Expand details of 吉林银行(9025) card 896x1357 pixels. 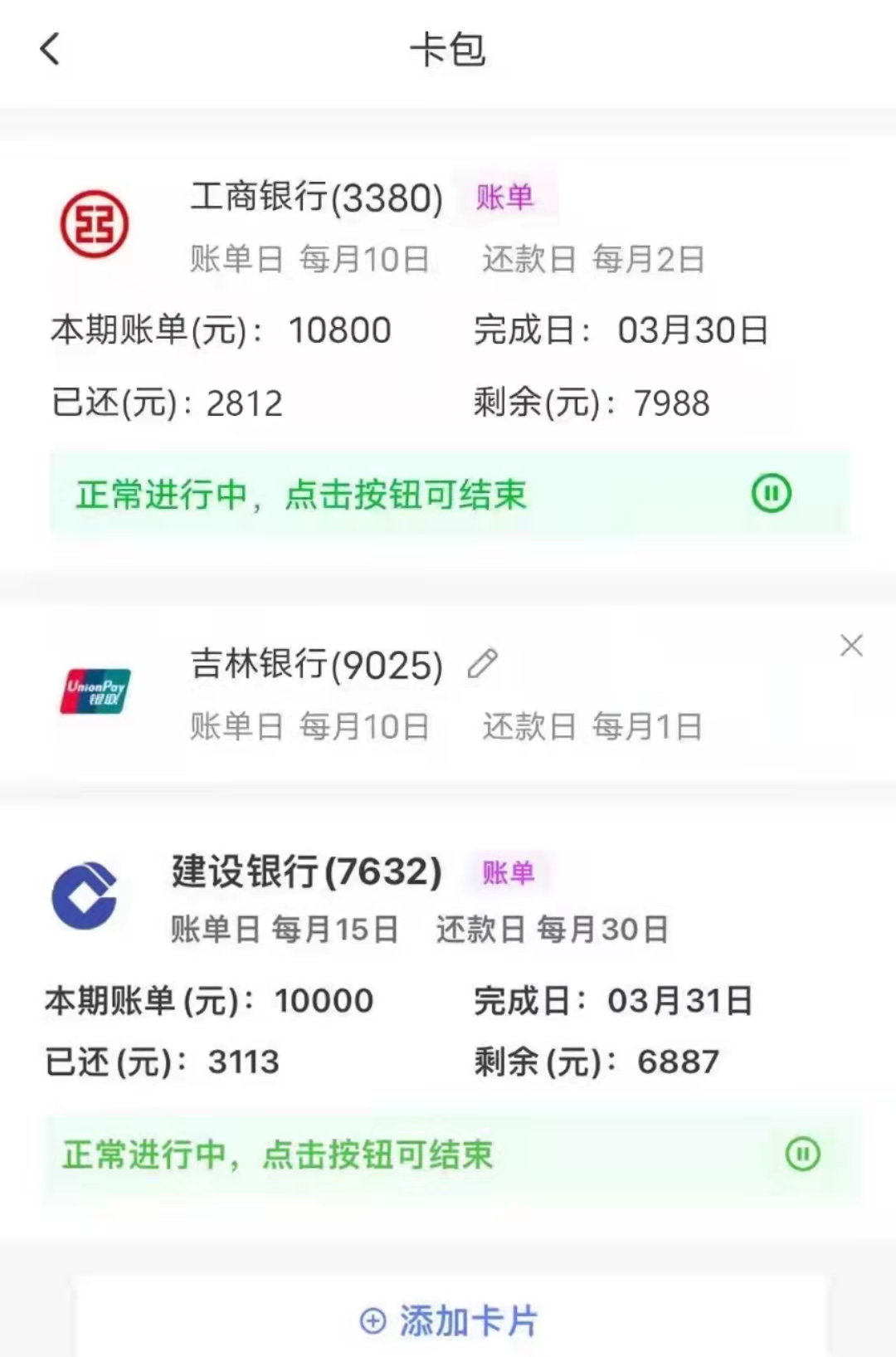[315, 664]
